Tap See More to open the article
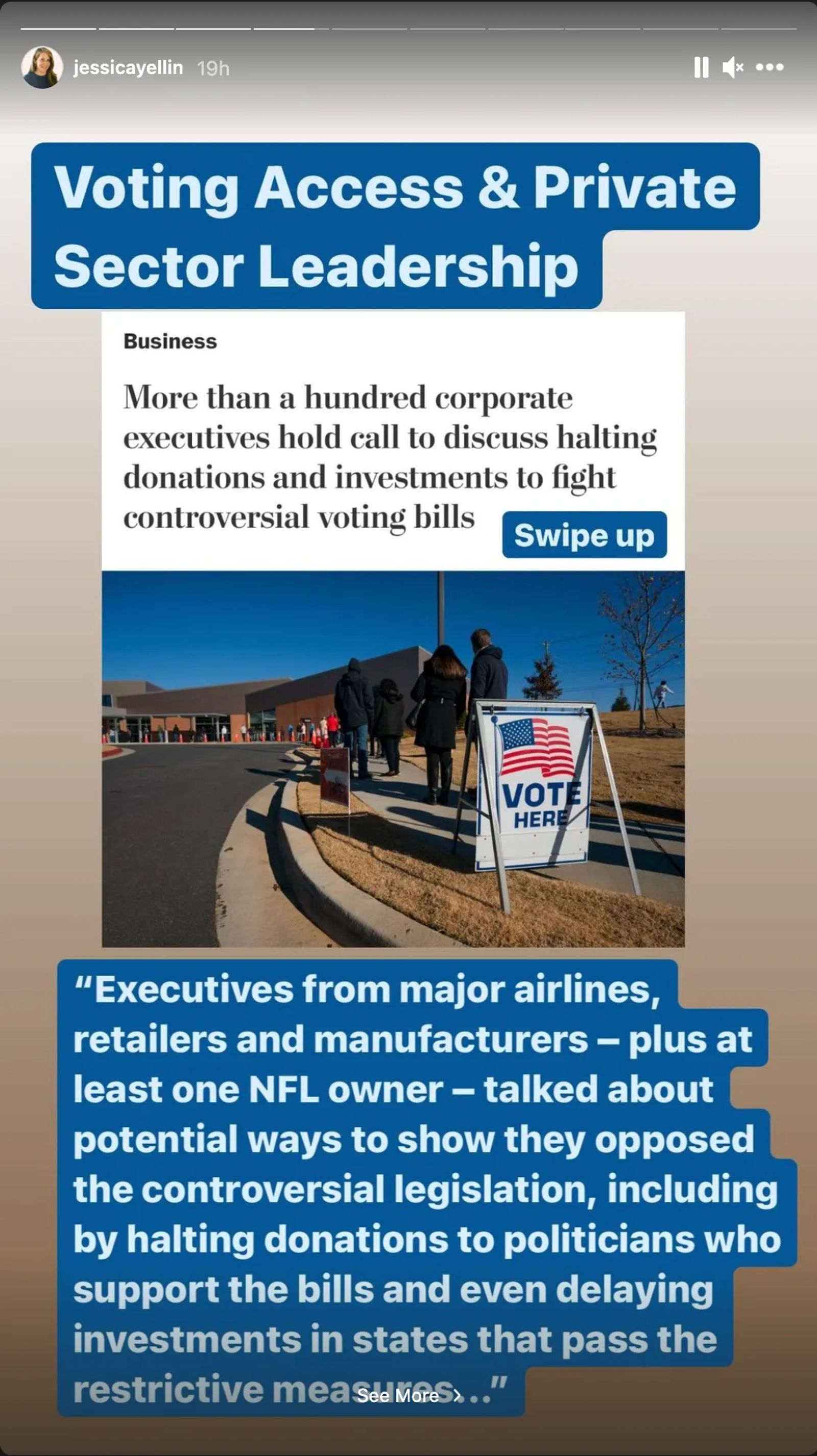Viewport: 817px width, 1456px height. (407, 1395)
